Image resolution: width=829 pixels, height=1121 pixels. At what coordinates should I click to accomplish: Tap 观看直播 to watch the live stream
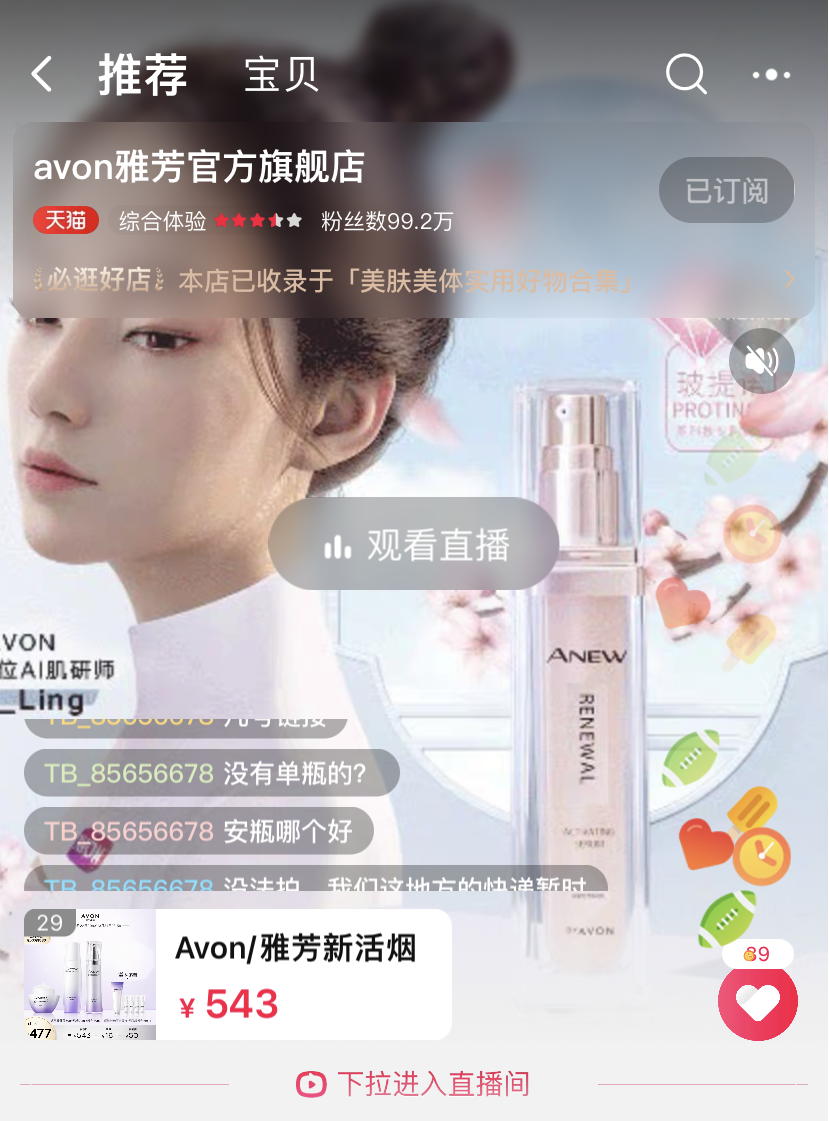[x=414, y=544]
